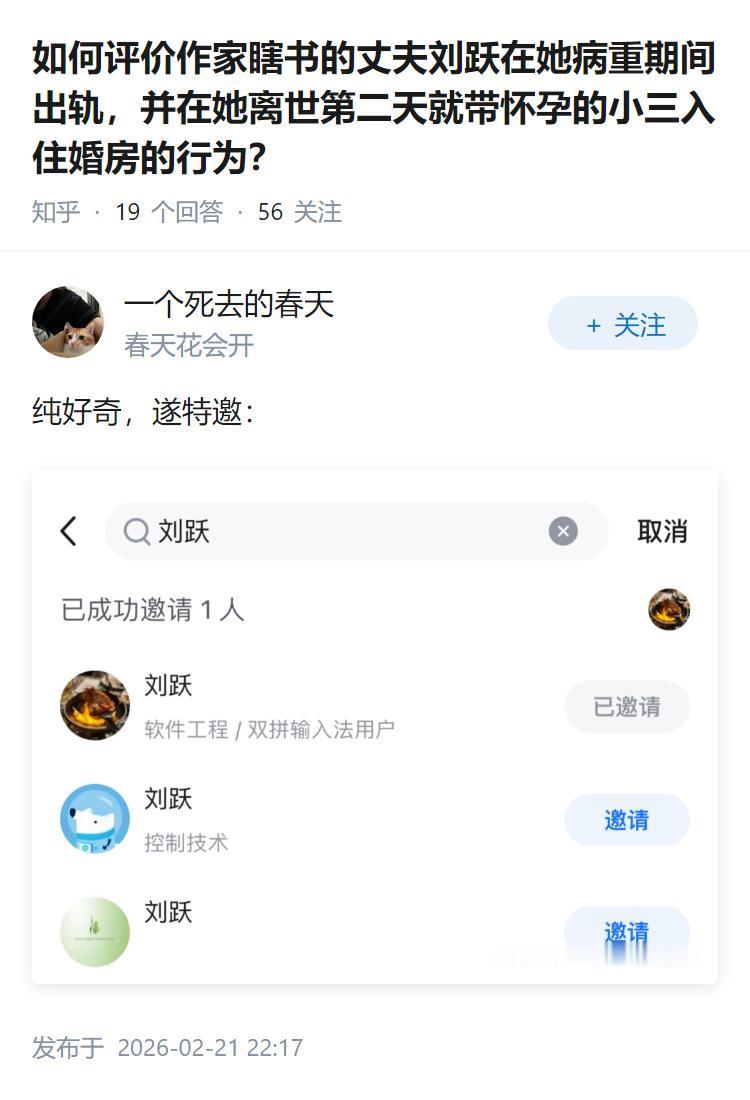Viewport: 750px width, 1100px height.
Task: Click the first 刘跃 food-photo avatar
Action: click(x=95, y=705)
